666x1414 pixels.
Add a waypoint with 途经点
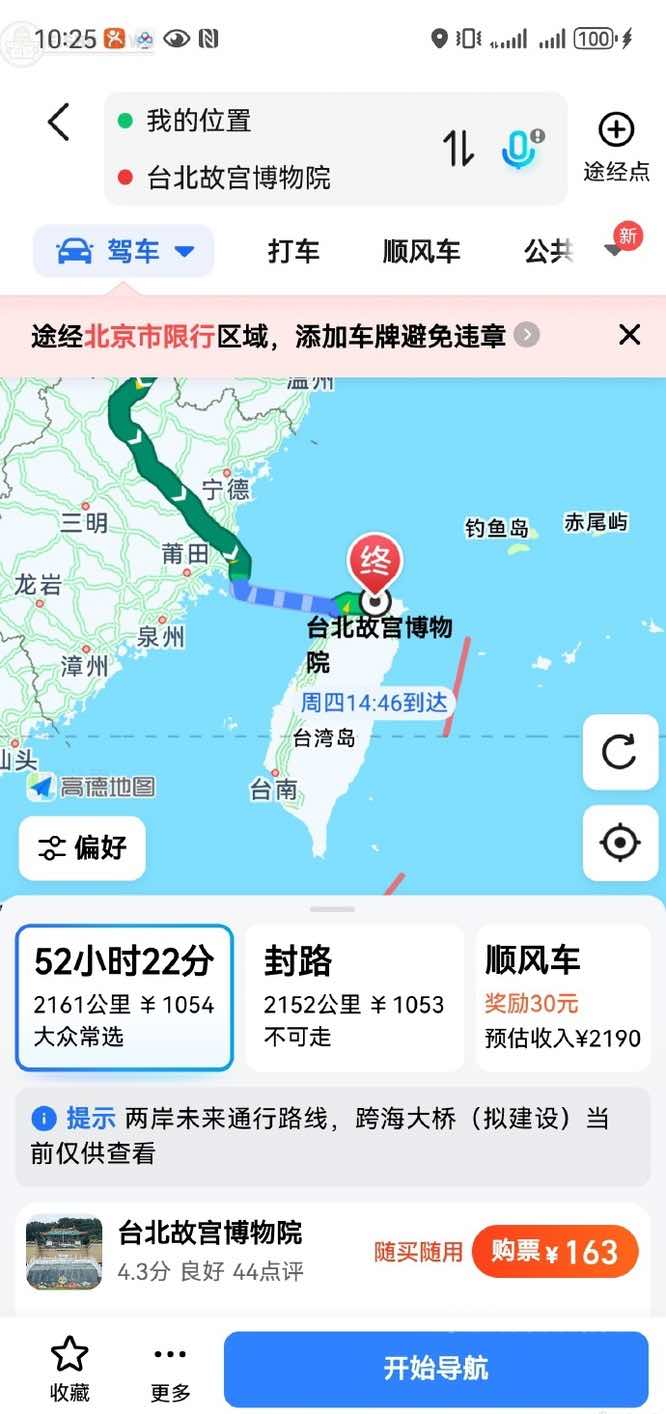pyautogui.click(x=616, y=147)
